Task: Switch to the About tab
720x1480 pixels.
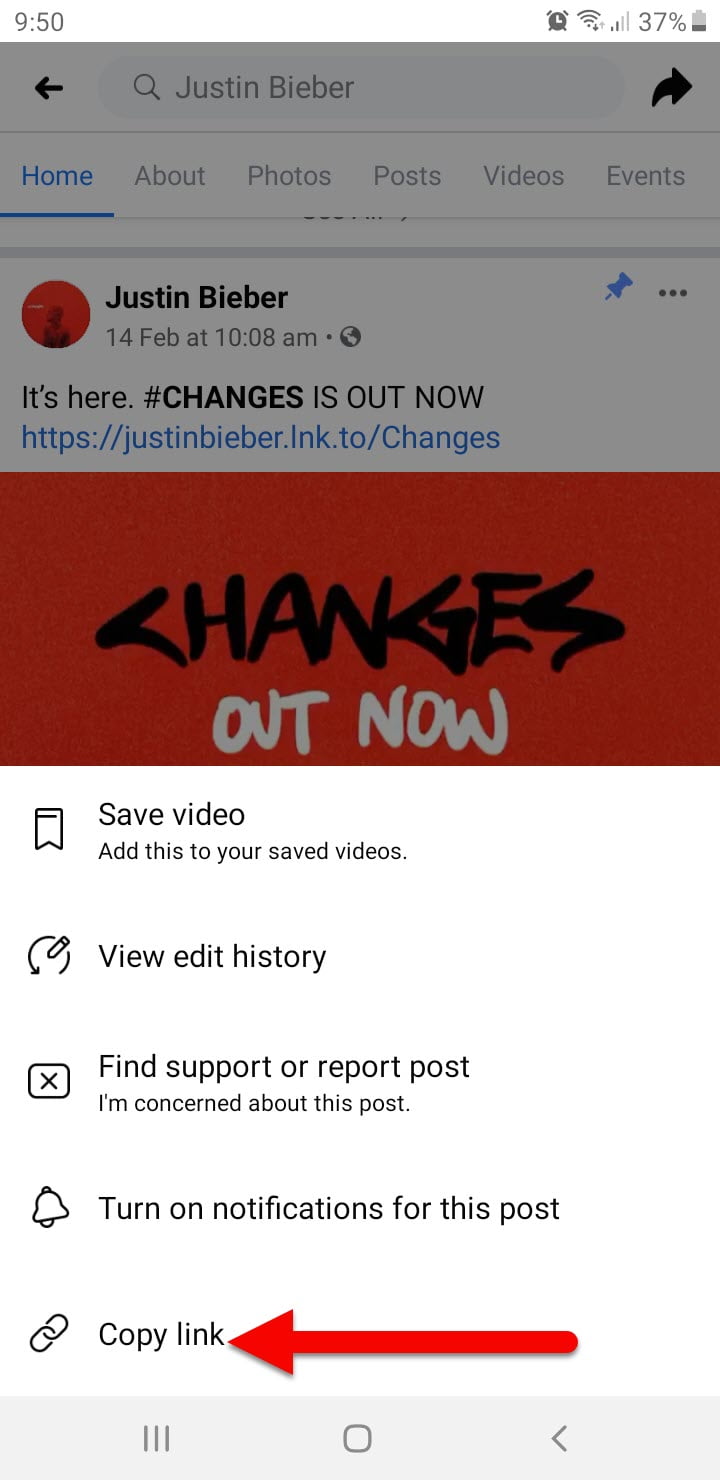Action: click(x=170, y=176)
